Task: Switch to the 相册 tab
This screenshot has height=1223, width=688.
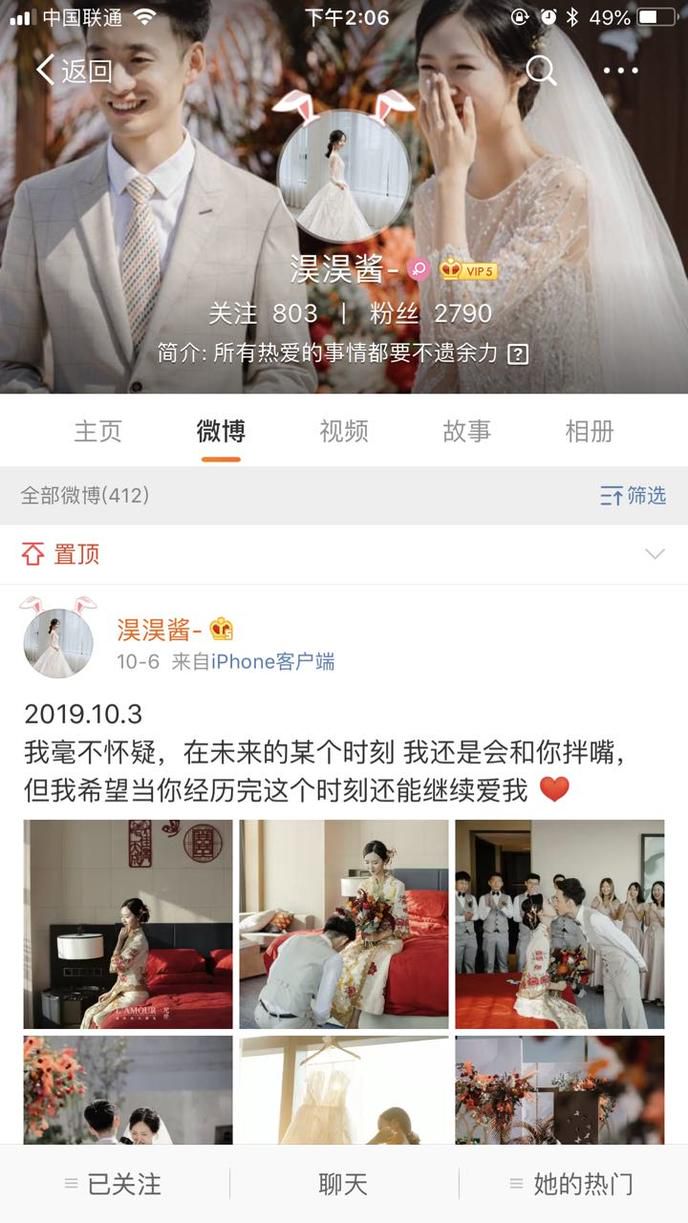Action: click(x=589, y=431)
